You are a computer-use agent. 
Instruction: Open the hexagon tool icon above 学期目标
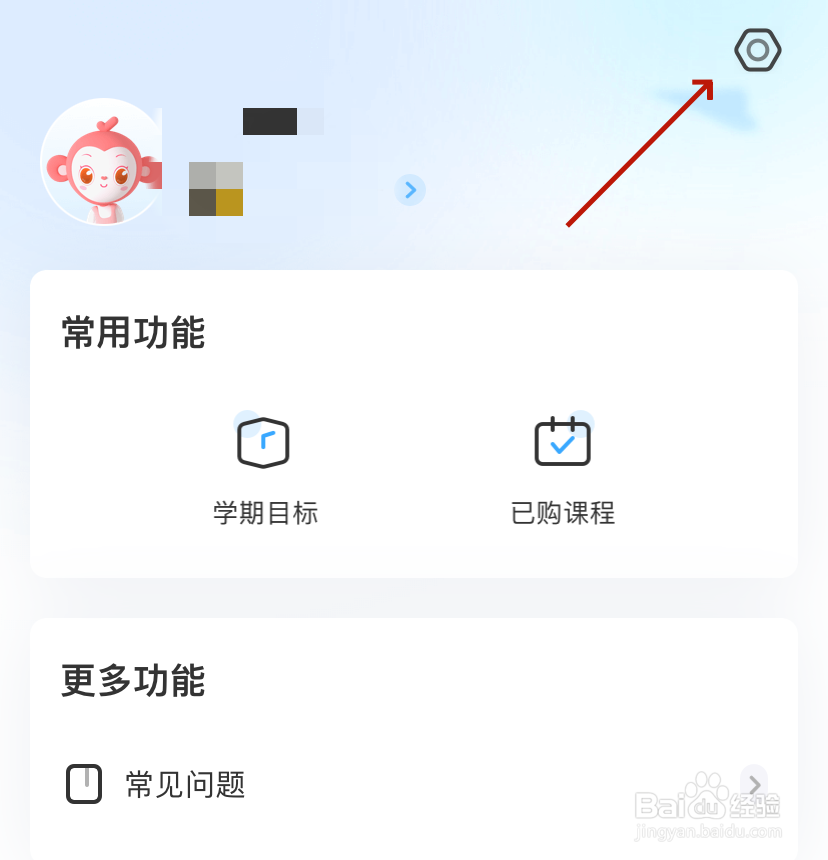coord(263,441)
